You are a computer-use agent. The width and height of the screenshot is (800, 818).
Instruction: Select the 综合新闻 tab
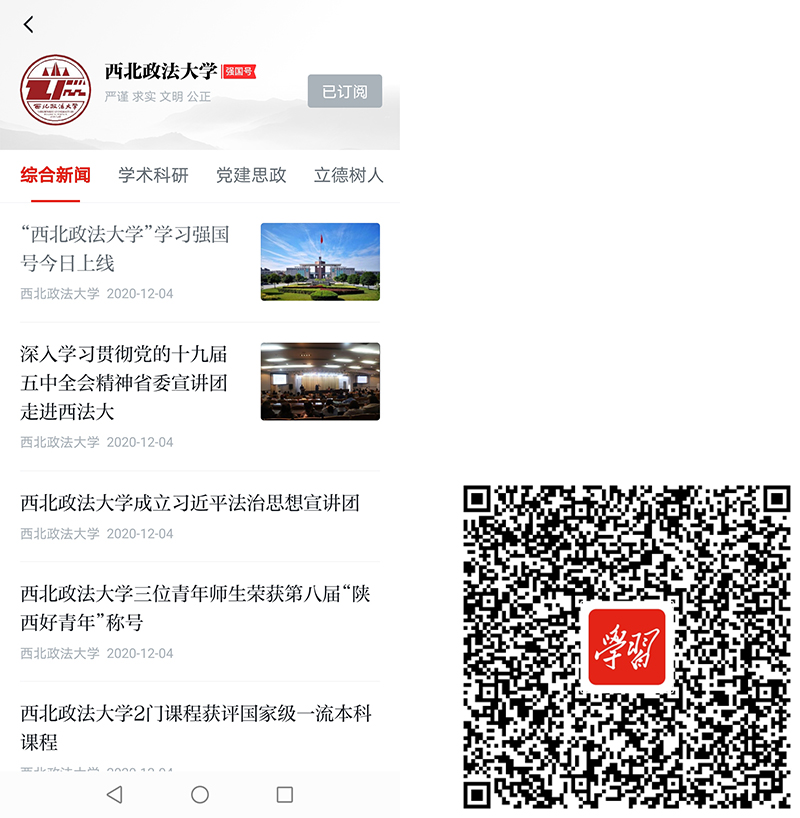[55, 175]
